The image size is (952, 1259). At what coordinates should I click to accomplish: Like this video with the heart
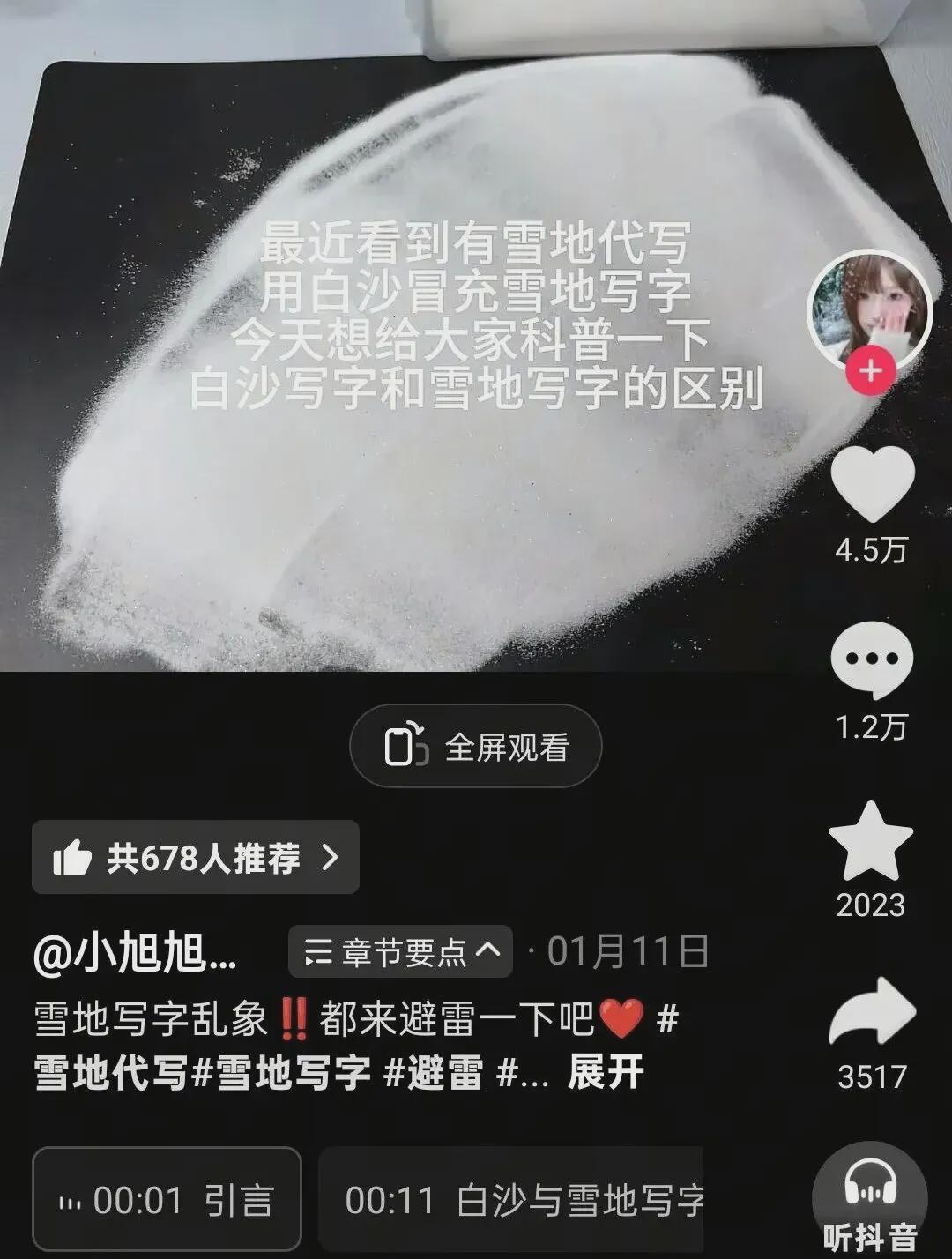(x=872, y=483)
